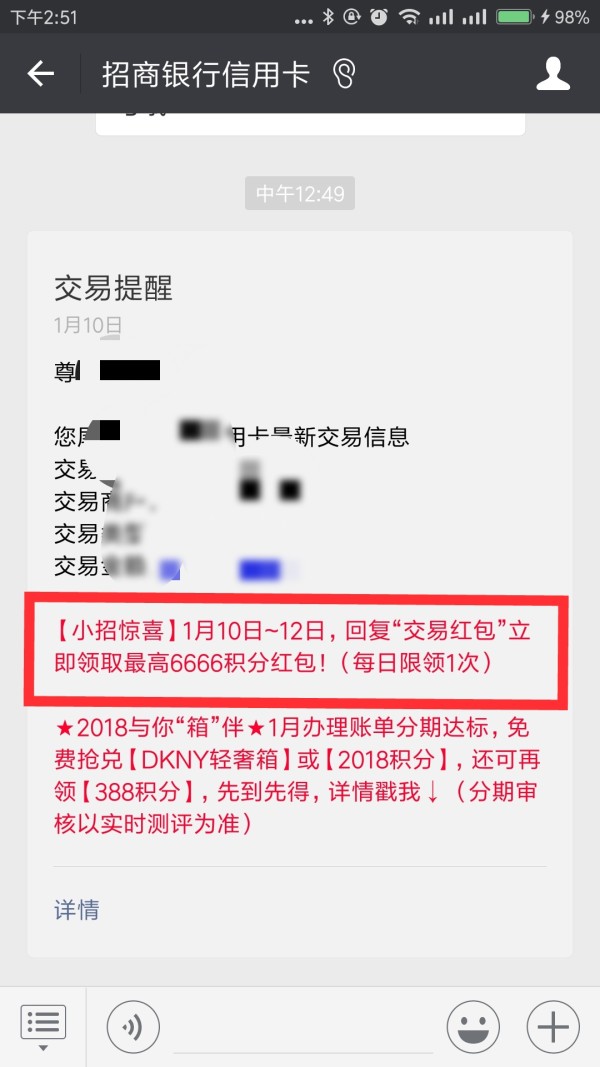Go back using the top-left arrow

click(x=40, y=73)
